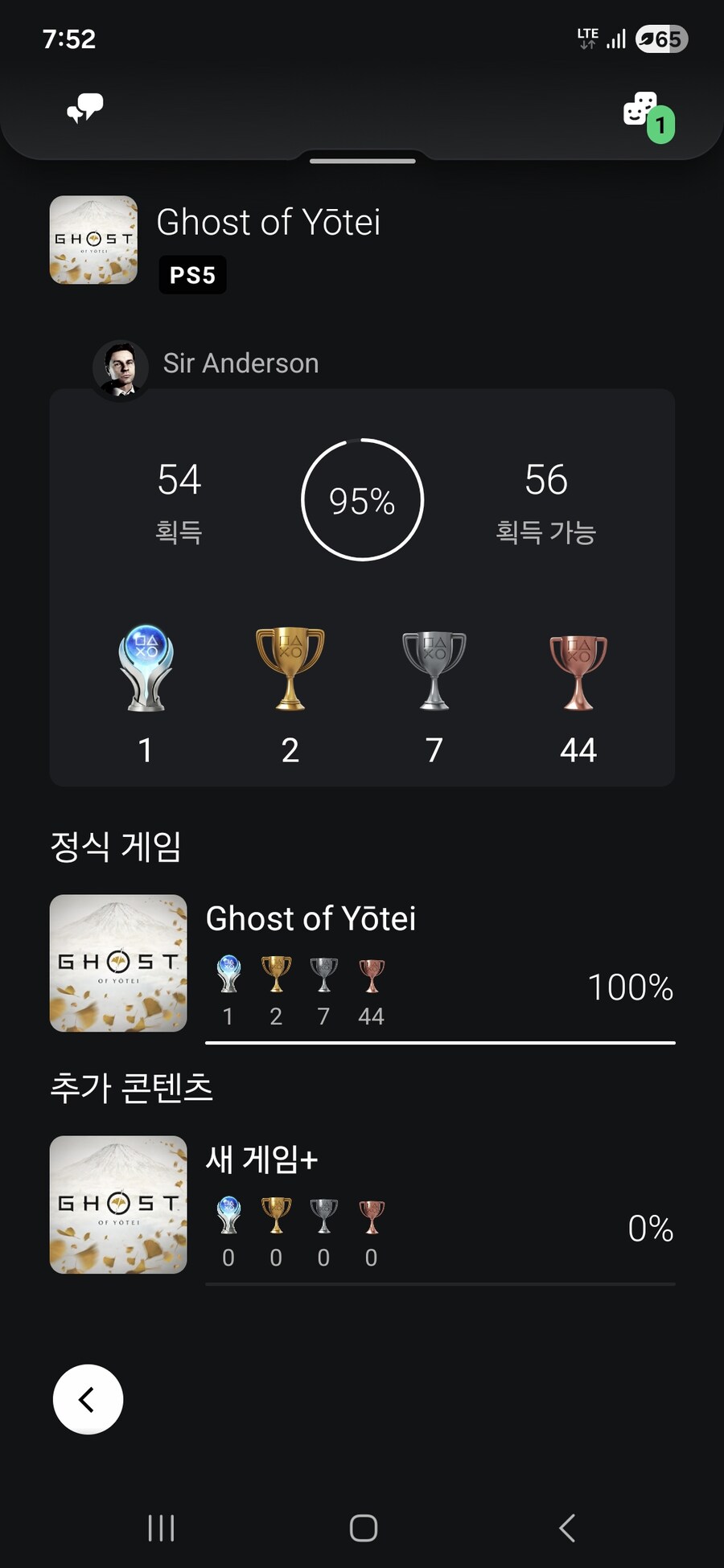The height and width of the screenshot is (1568, 724).
Task: Expand the trophy summary card
Action: click(362, 587)
